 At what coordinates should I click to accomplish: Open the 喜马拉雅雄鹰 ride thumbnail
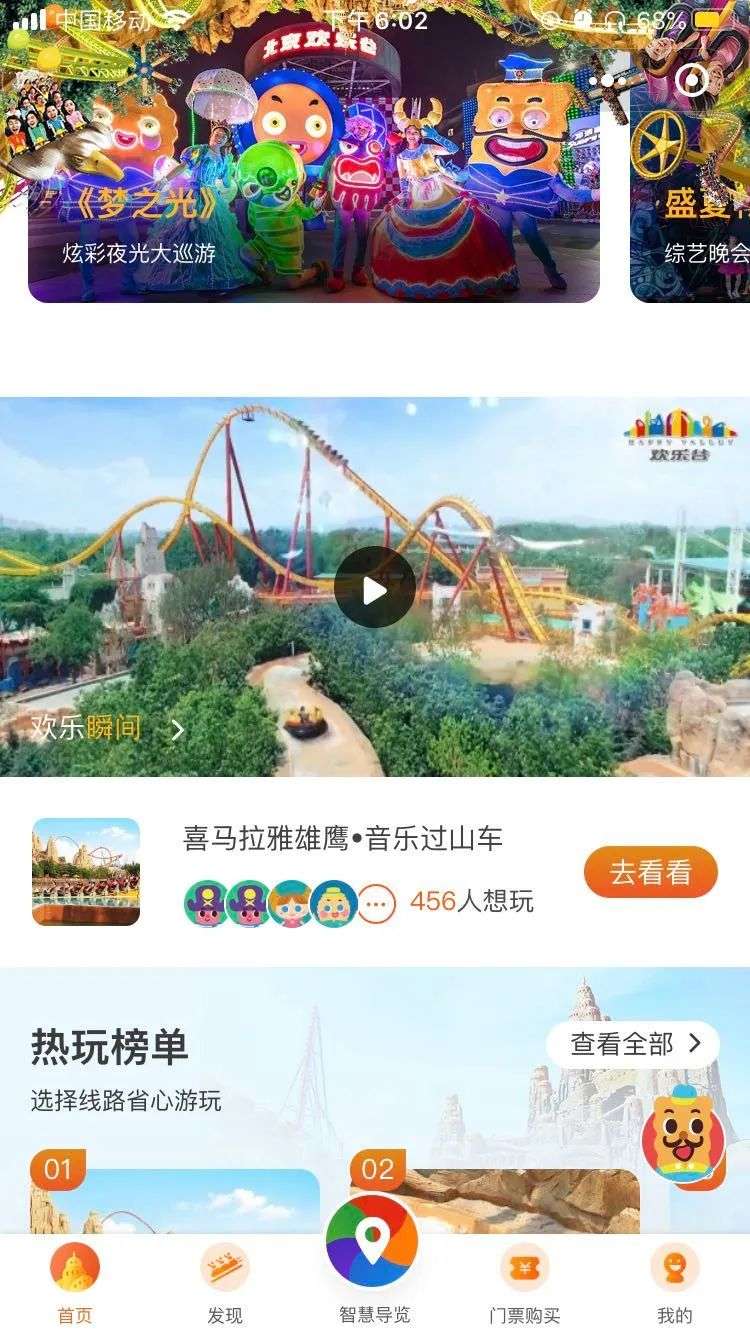pos(86,872)
